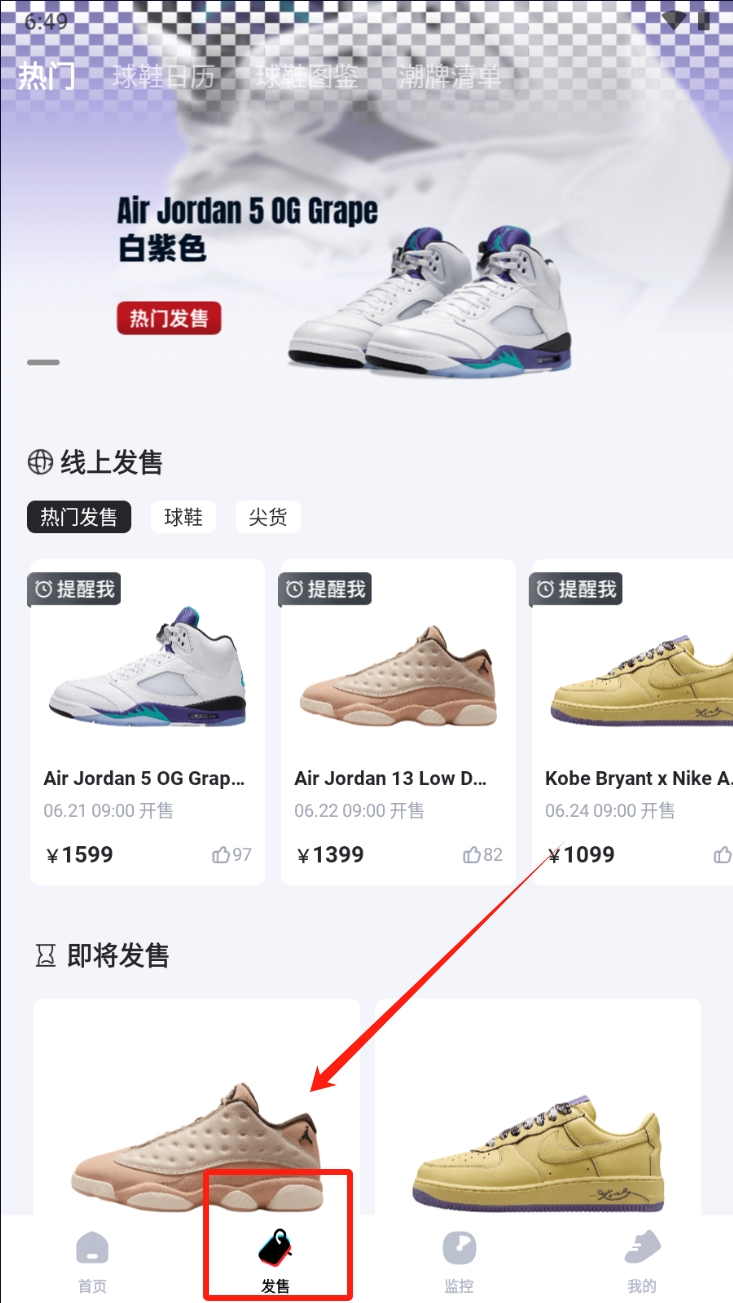The width and height of the screenshot is (733, 1303).
Task: Switch to the 球鞋日历 top tab
Action: click(164, 77)
